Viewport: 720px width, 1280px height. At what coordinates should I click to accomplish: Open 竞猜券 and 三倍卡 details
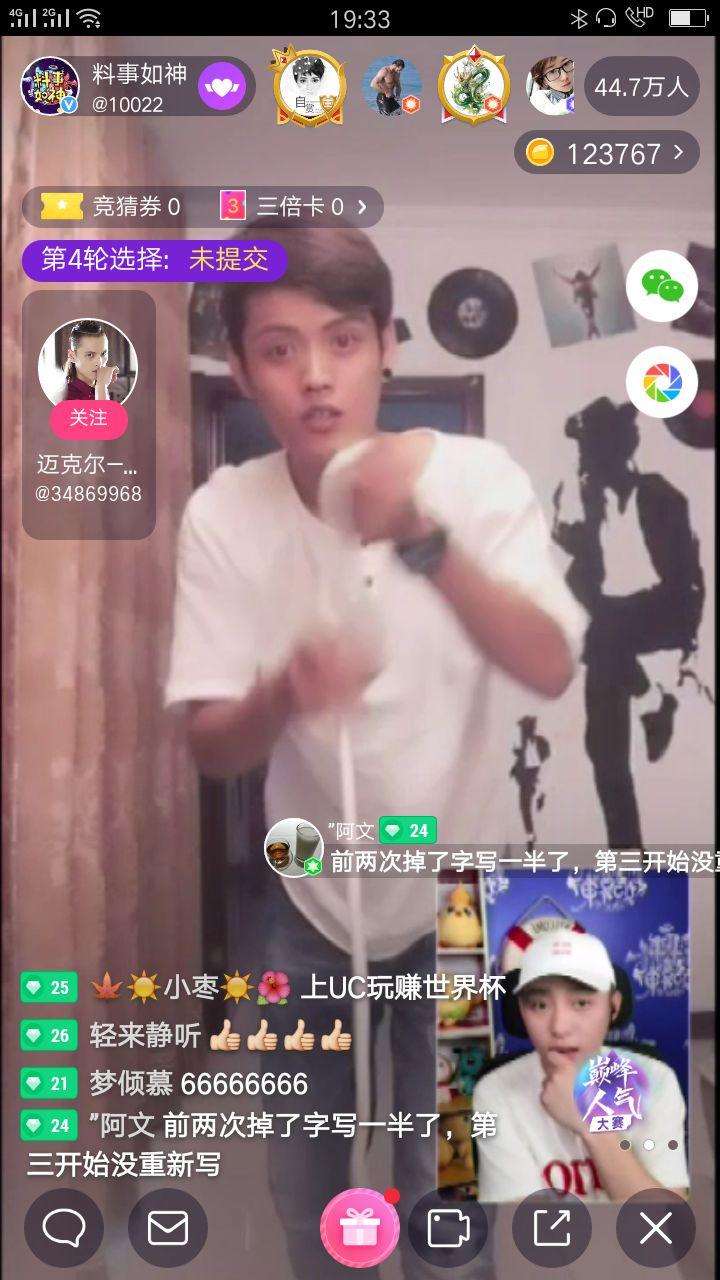click(x=202, y=207)
